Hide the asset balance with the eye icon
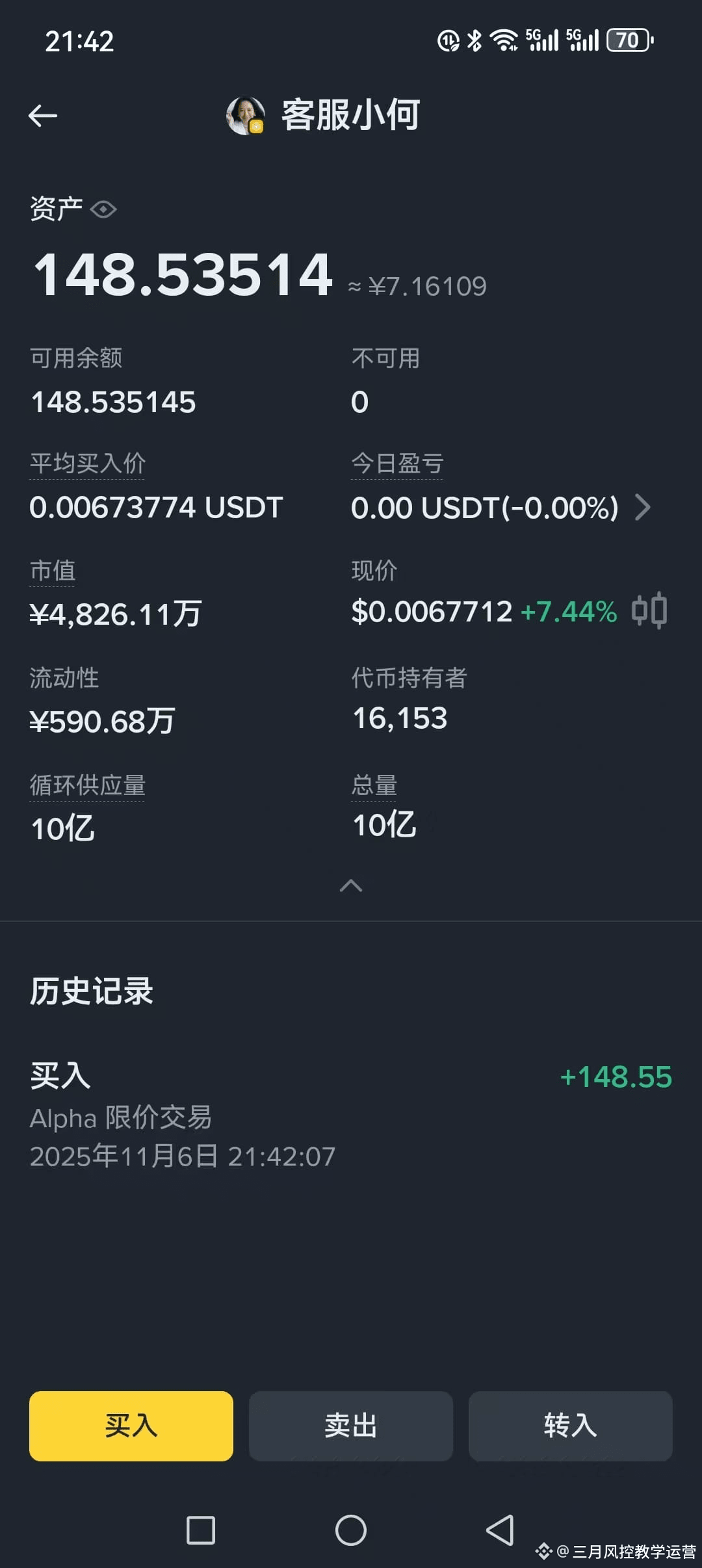 coord(103,209)
